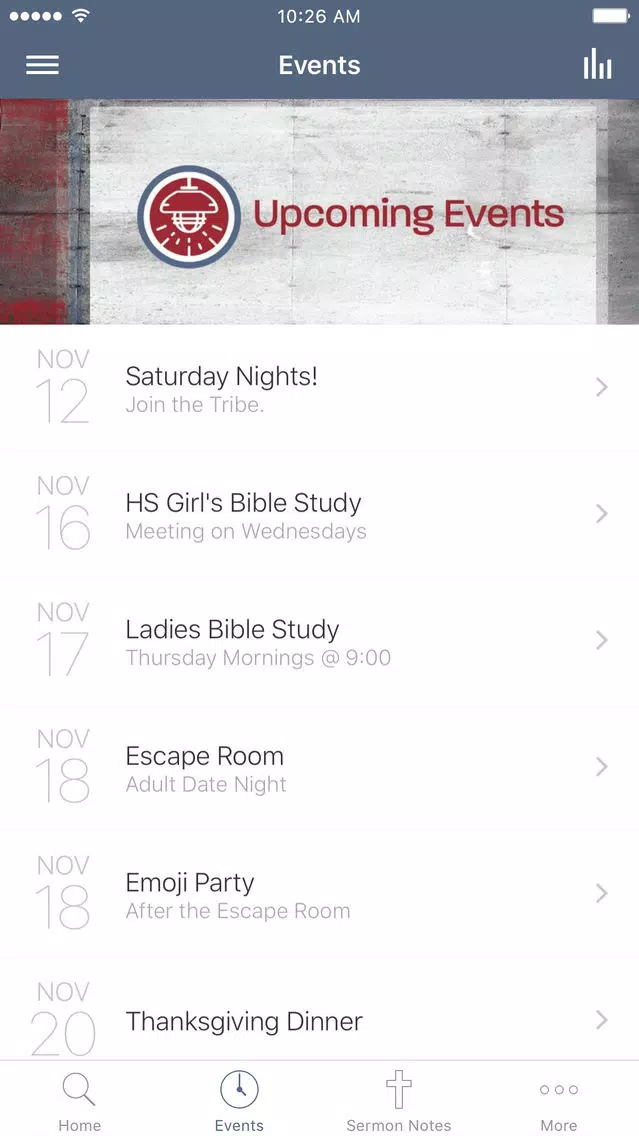The width and height of the screenshot is (639, 1136).
Task: Select the Escape Room event
Action: [x=320, y=767]
